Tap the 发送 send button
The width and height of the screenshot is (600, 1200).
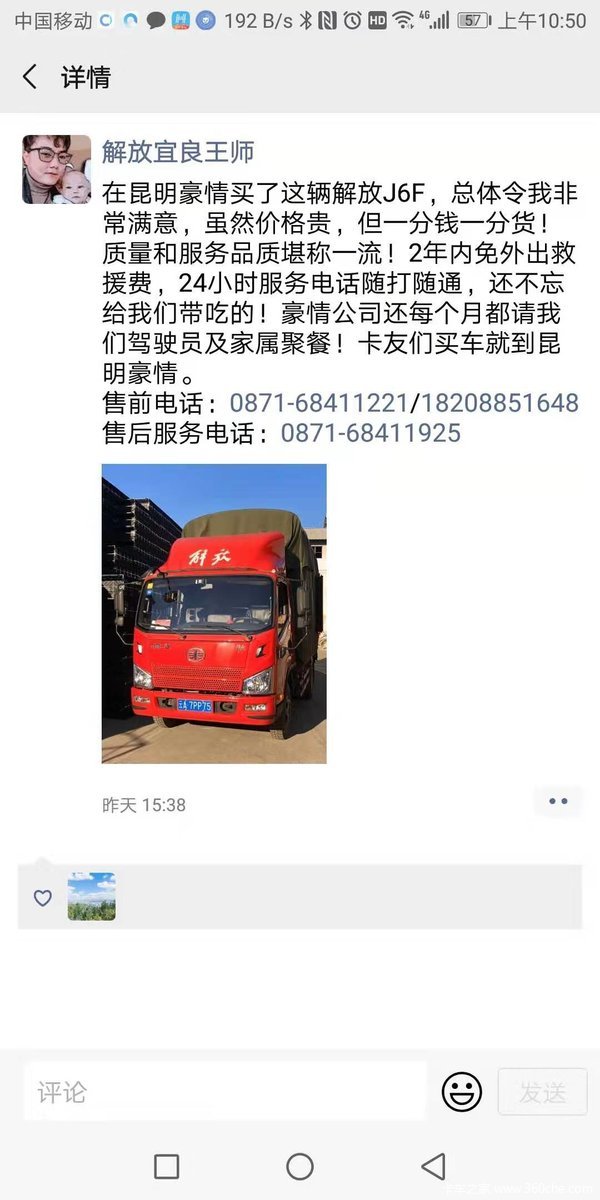[542, 1092]
